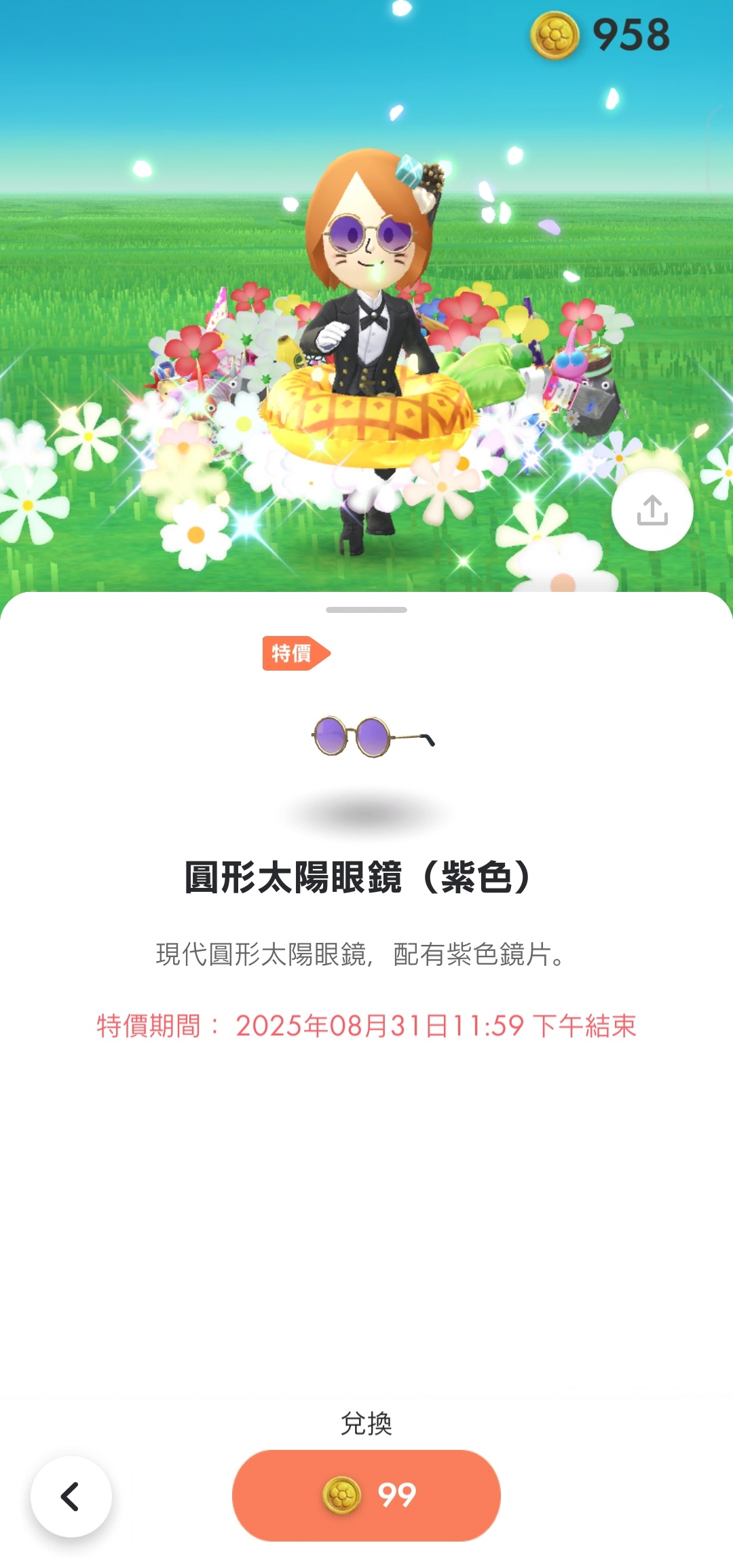The height and width of the screenshot is (1568, 733).
Task: Tap the bottom sheet drag handle
Action: (x=366, y=610)
